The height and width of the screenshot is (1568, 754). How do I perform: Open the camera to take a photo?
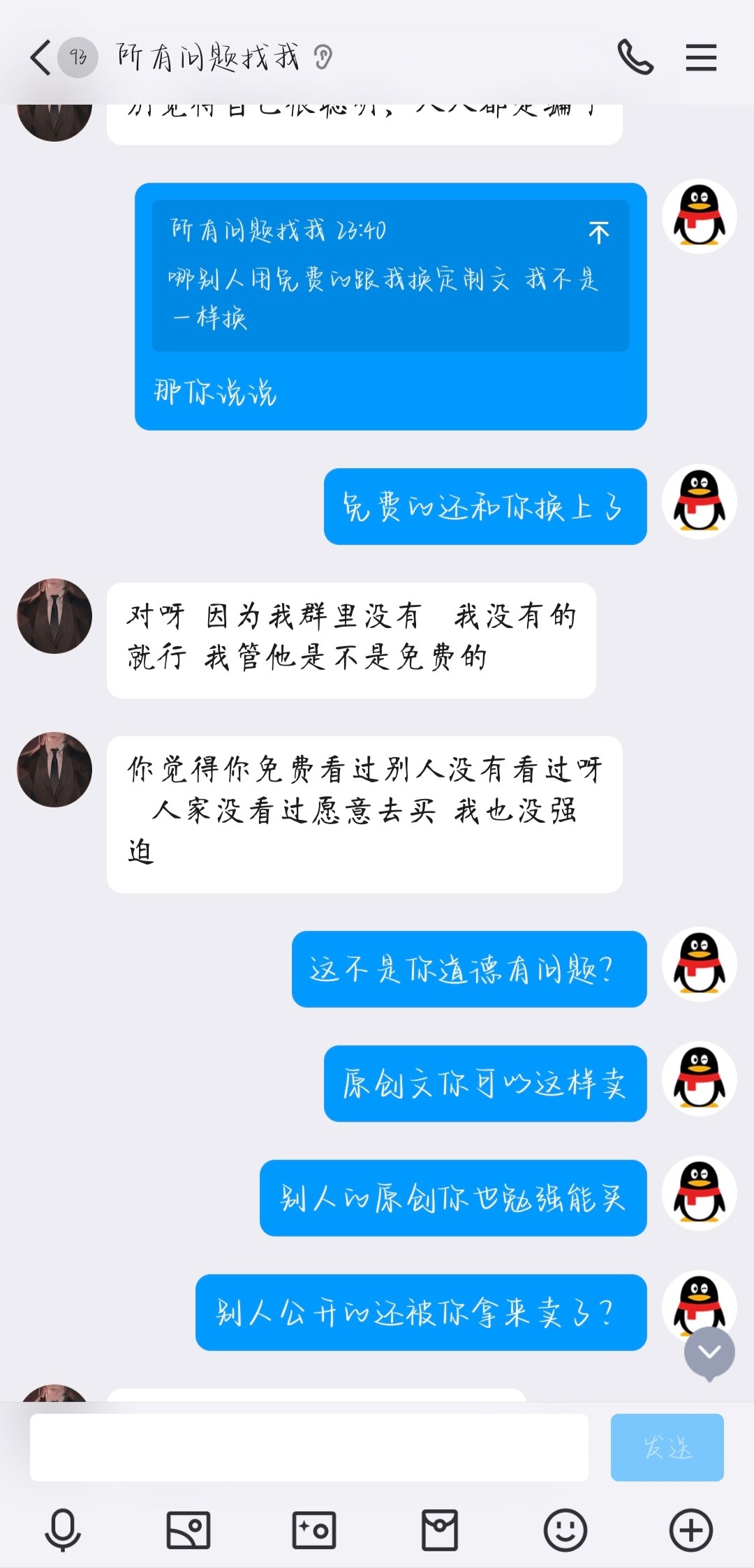pos(314,1530)
